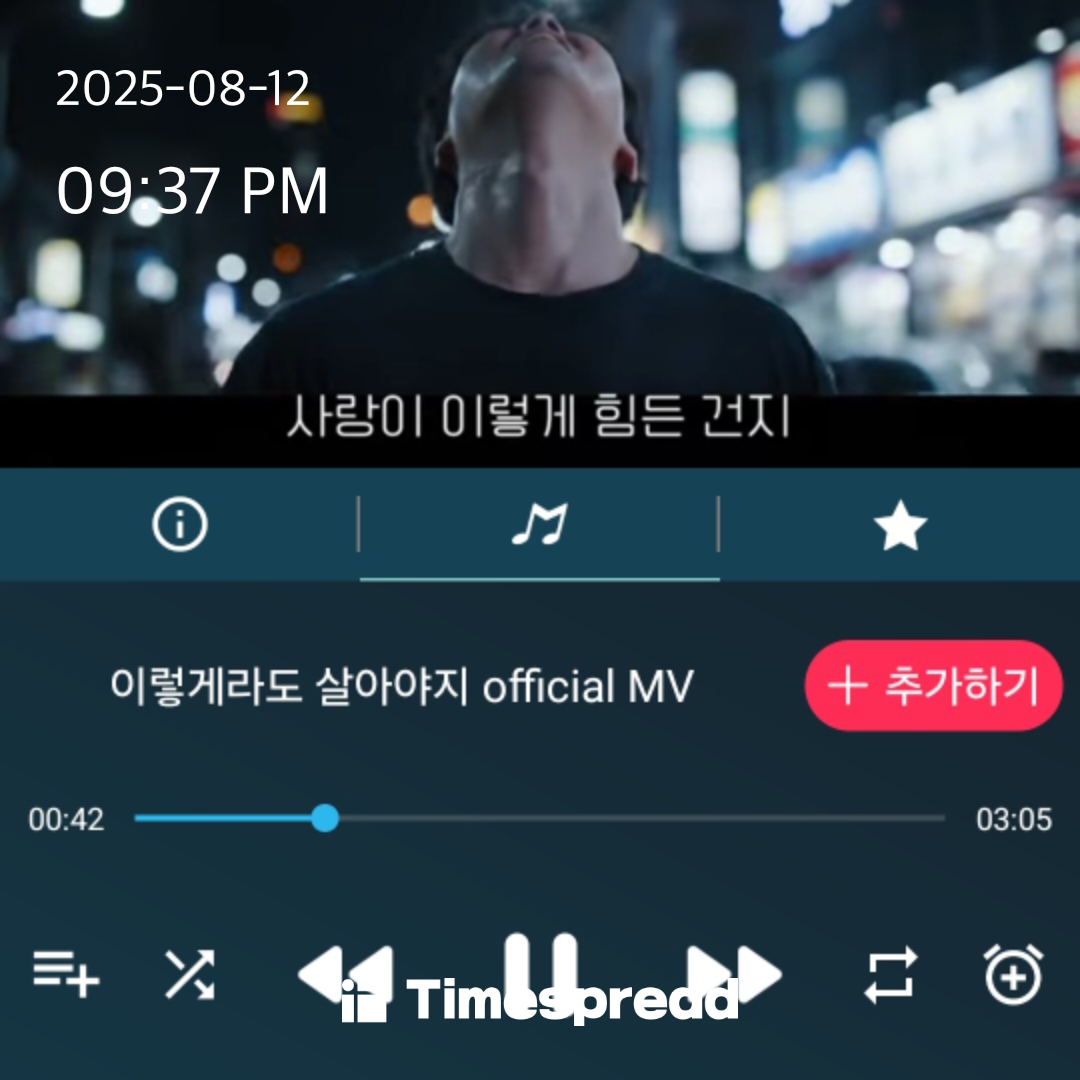
Task: Open the star favorites tab
Action: click(x=900, y=526)
